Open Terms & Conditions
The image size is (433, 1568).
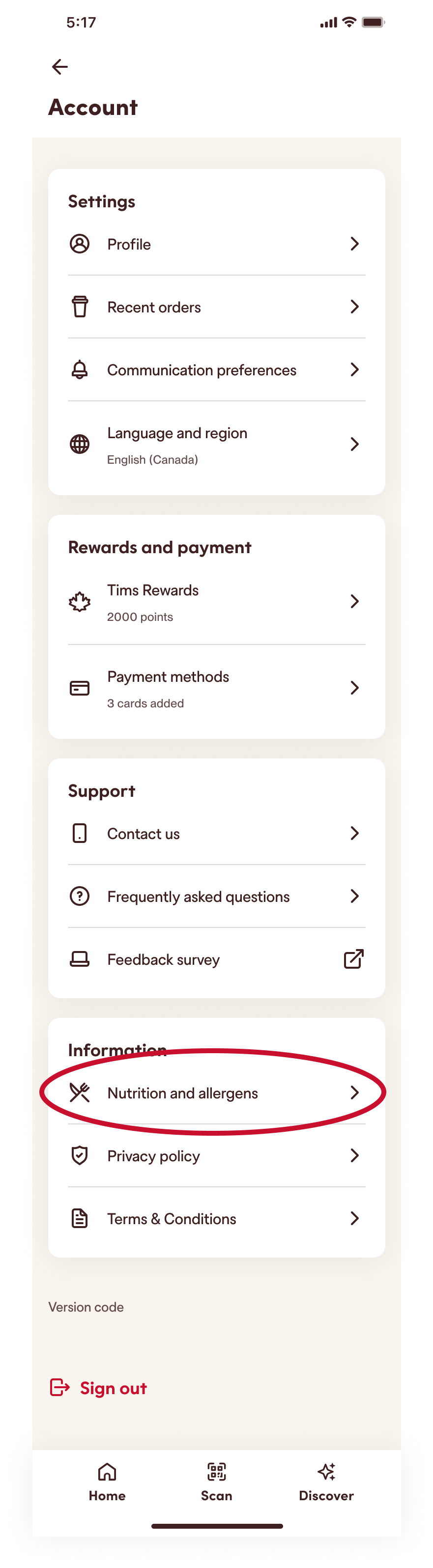pyautogui.click(x=216, y=1218)
